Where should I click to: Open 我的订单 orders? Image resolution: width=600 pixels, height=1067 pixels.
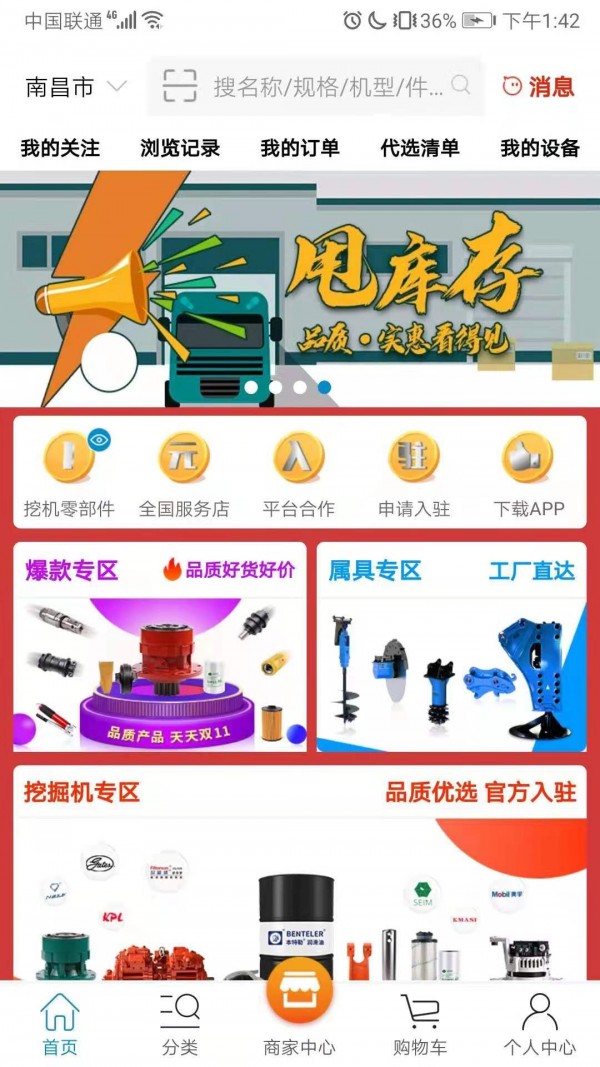(x=300, y=148)
